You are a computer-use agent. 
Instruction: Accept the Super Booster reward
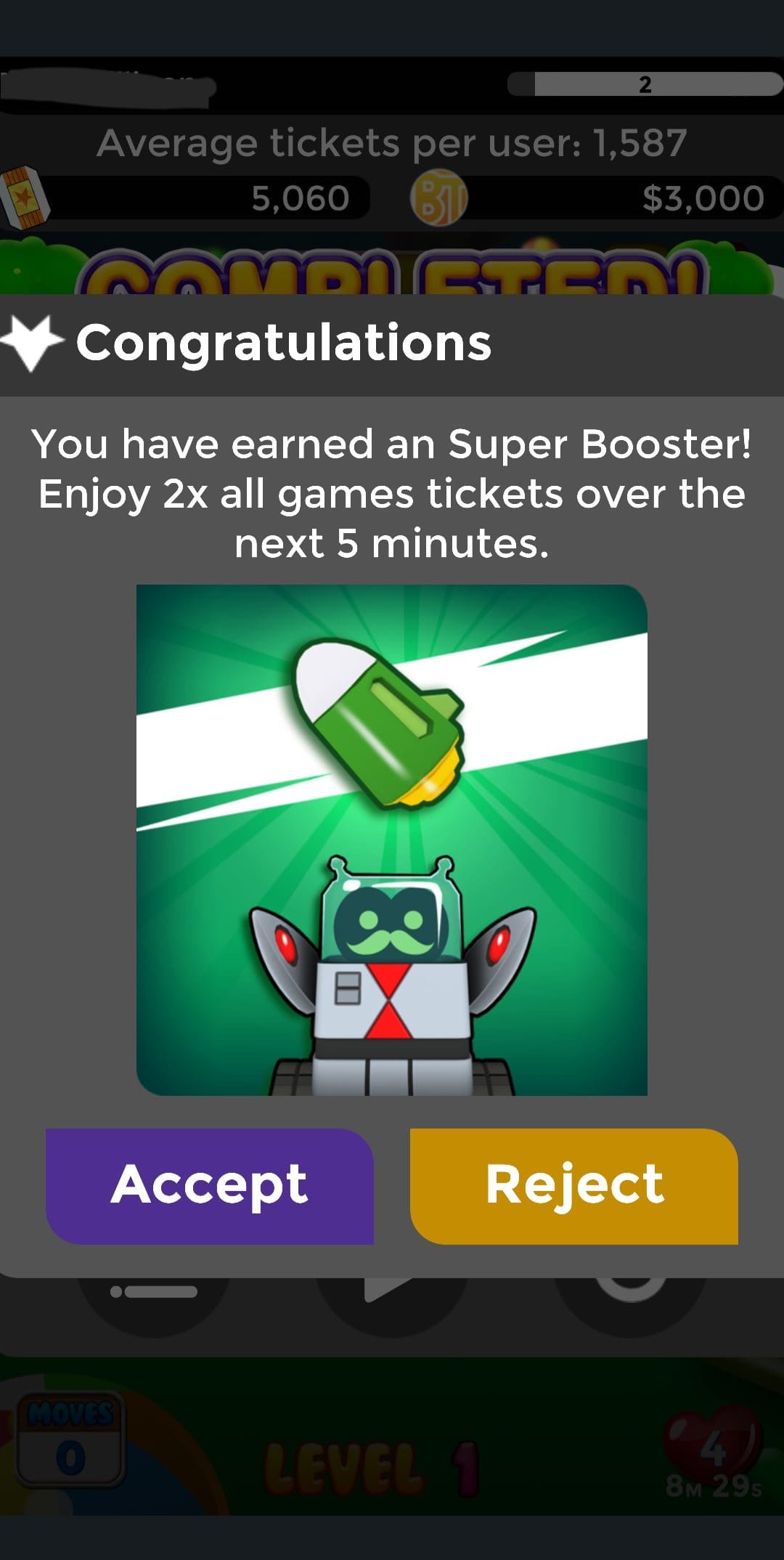point(209,1186)
